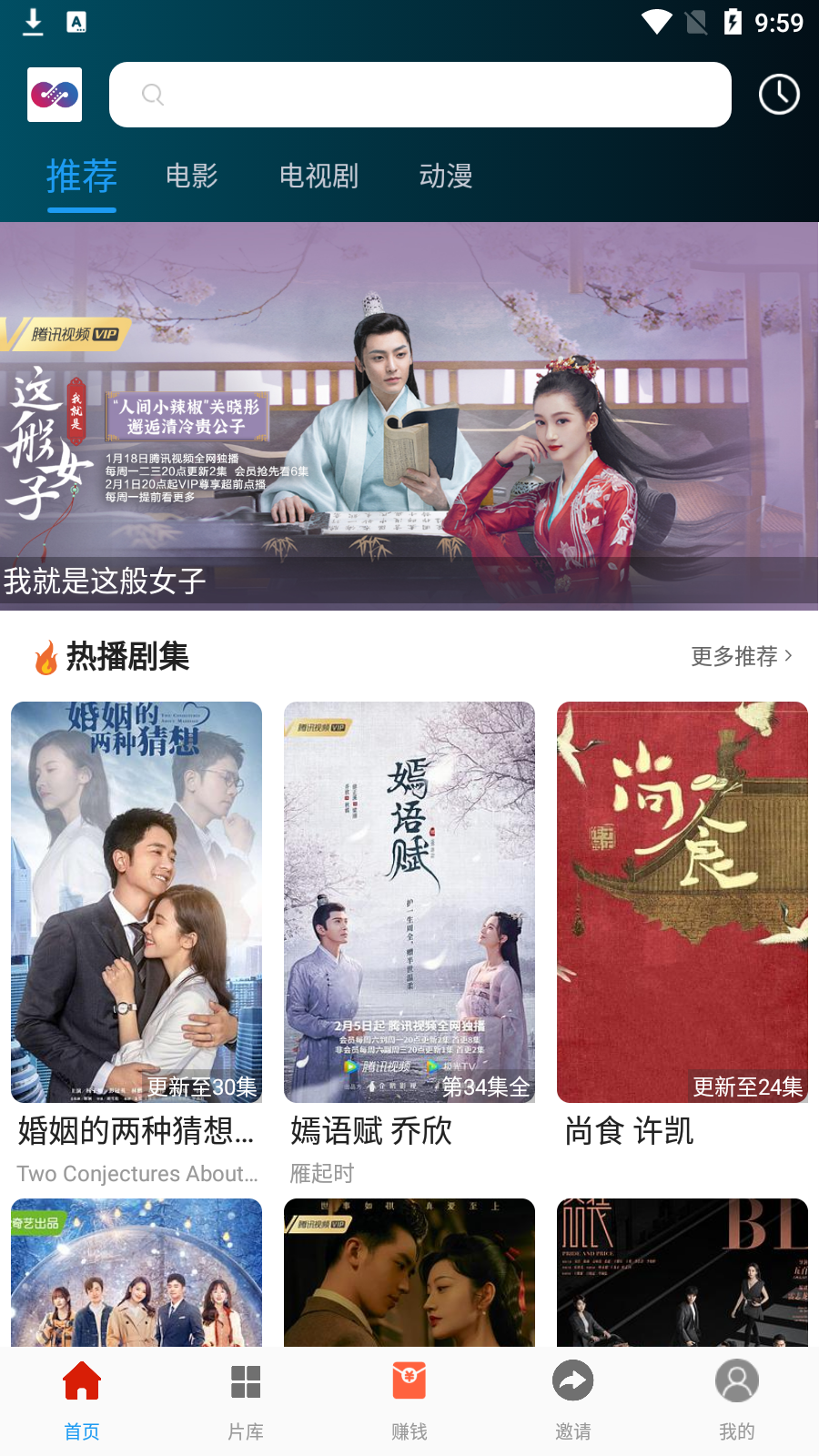Select the 首页 home icon
819x1456 pixels.
click(x=81, y=1380)
